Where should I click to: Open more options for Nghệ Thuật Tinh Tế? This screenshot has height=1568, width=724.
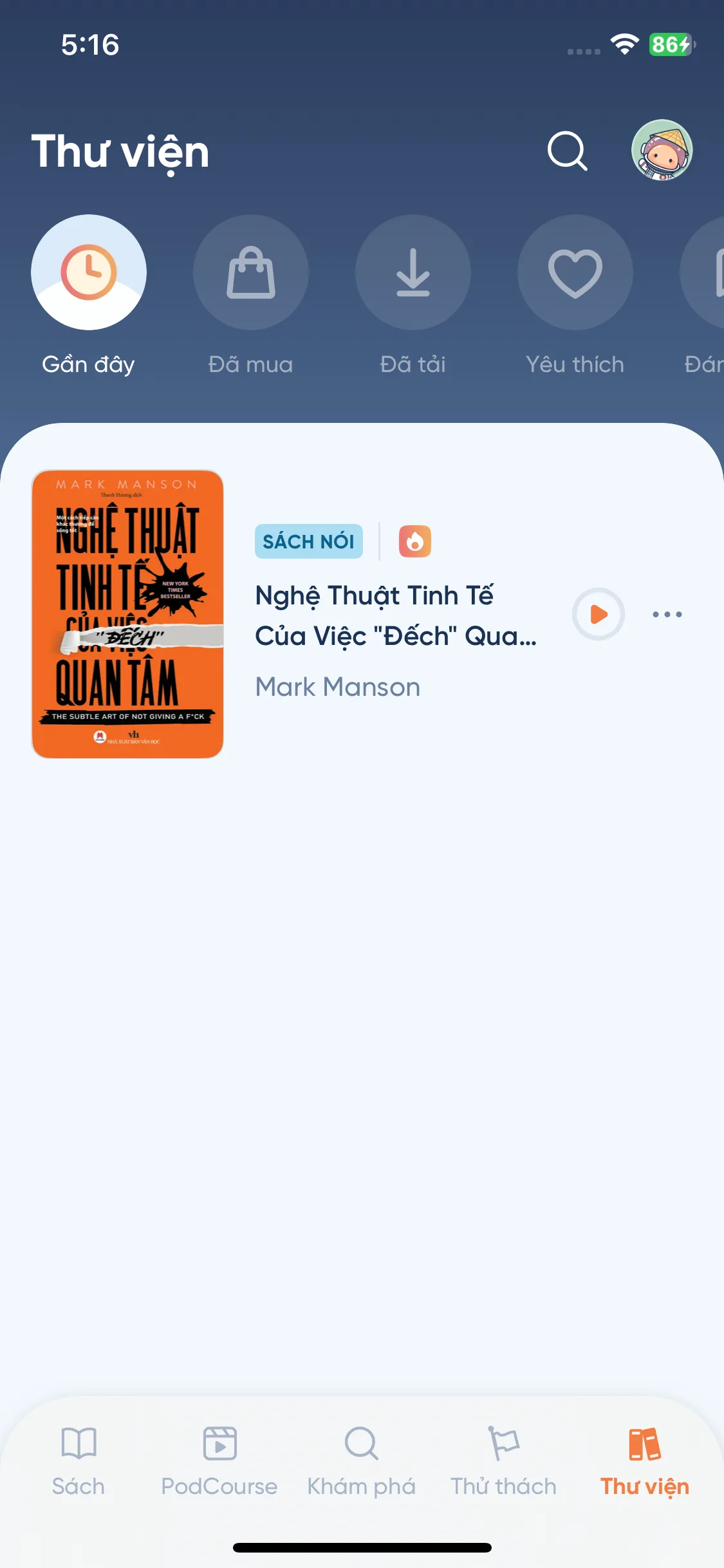[x=667, y=614]
